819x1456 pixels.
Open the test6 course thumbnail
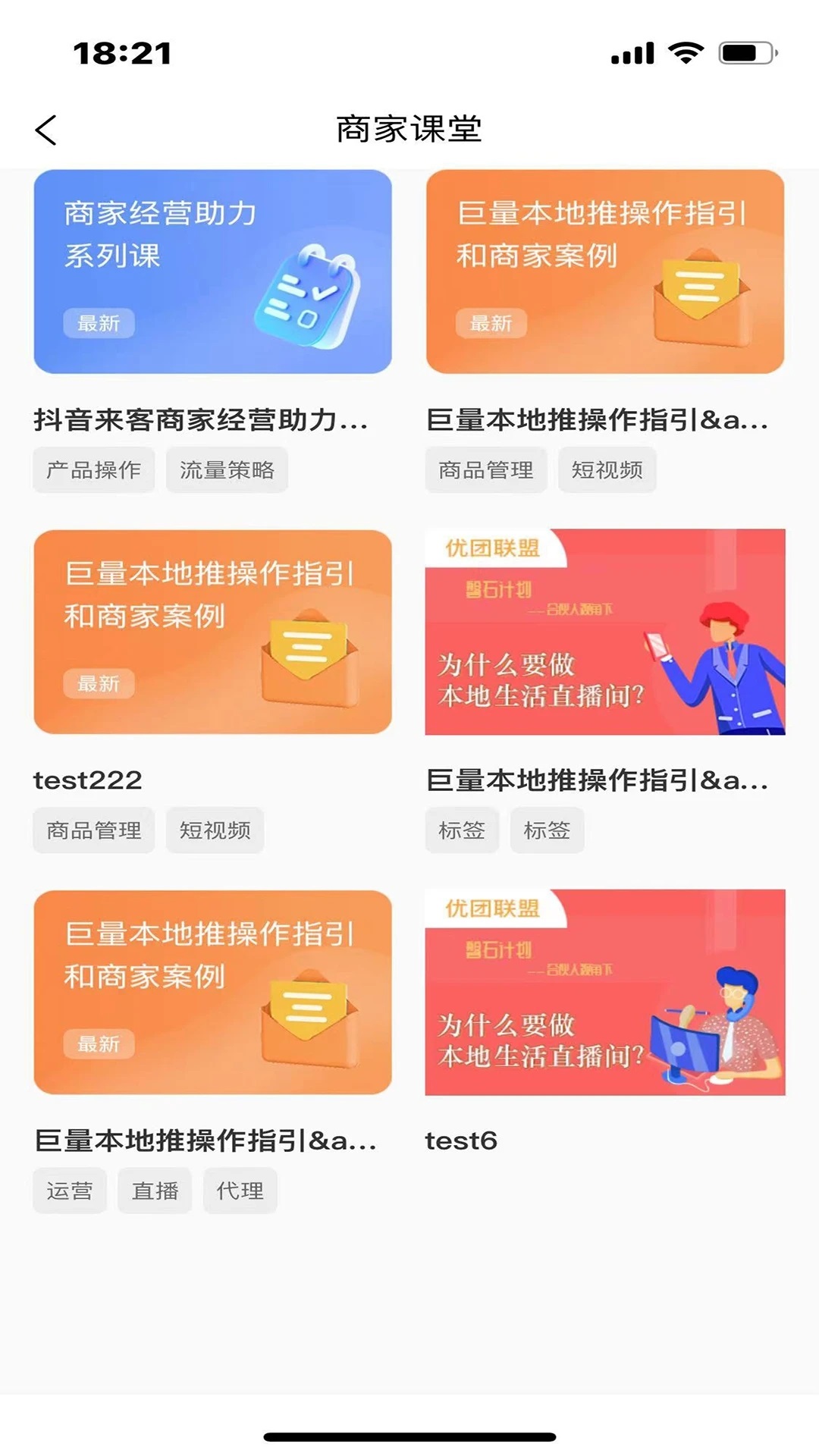pyautogui.click(x=607, y=992)
